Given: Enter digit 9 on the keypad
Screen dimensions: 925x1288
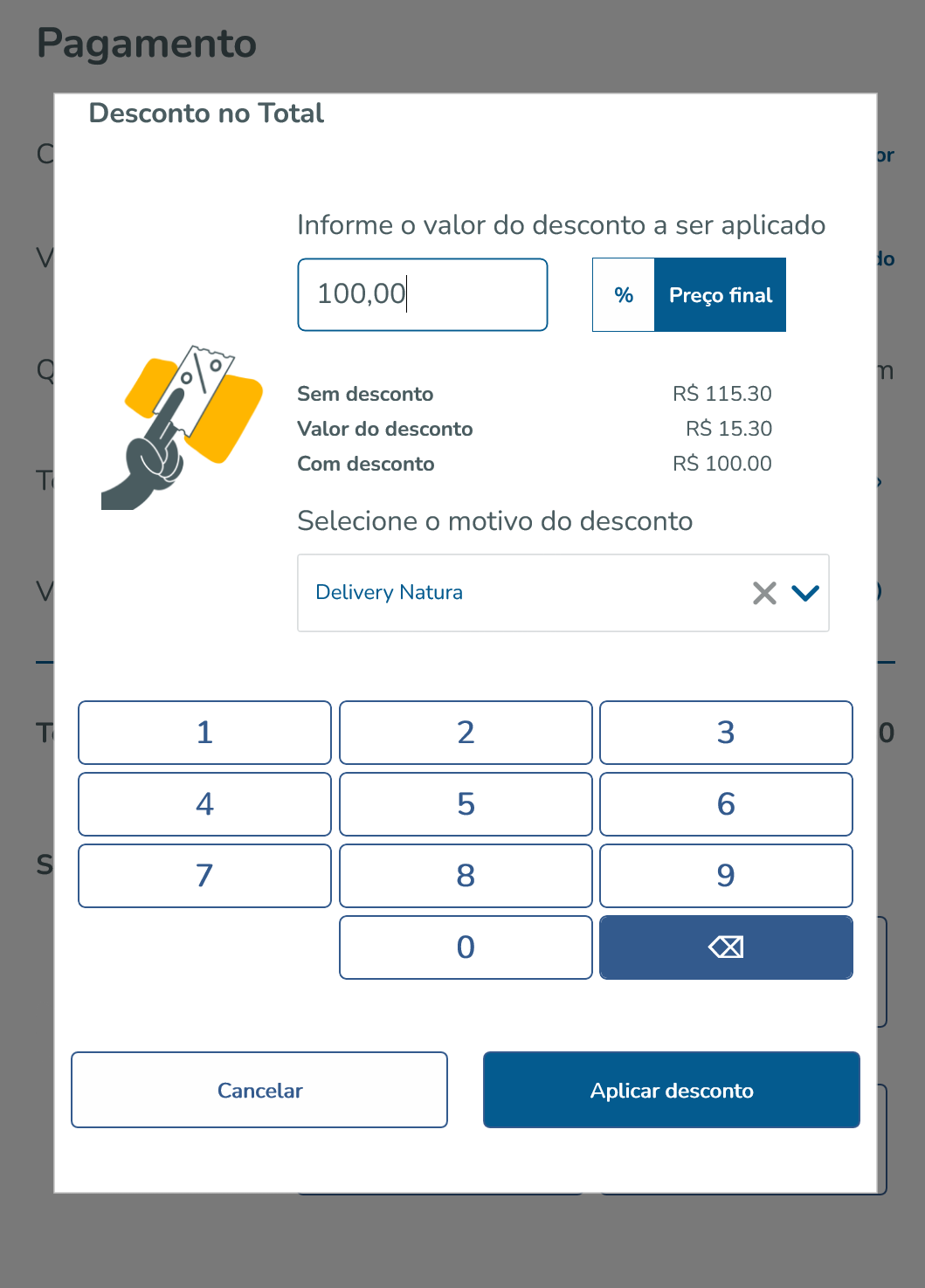Looking at the screenshot, I should click(x=726, y=876).
